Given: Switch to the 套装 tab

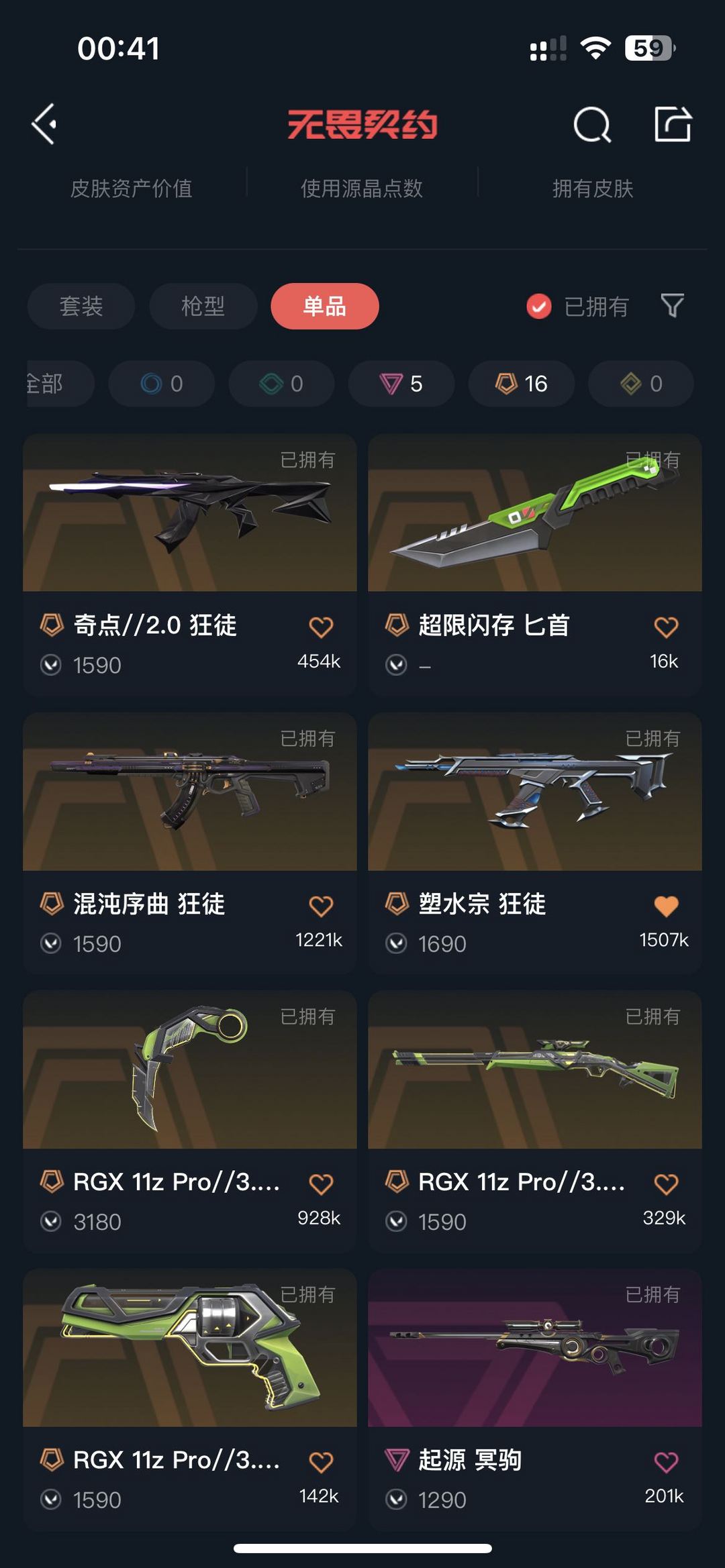Looking at the screenshot, I should pos(81,306).
